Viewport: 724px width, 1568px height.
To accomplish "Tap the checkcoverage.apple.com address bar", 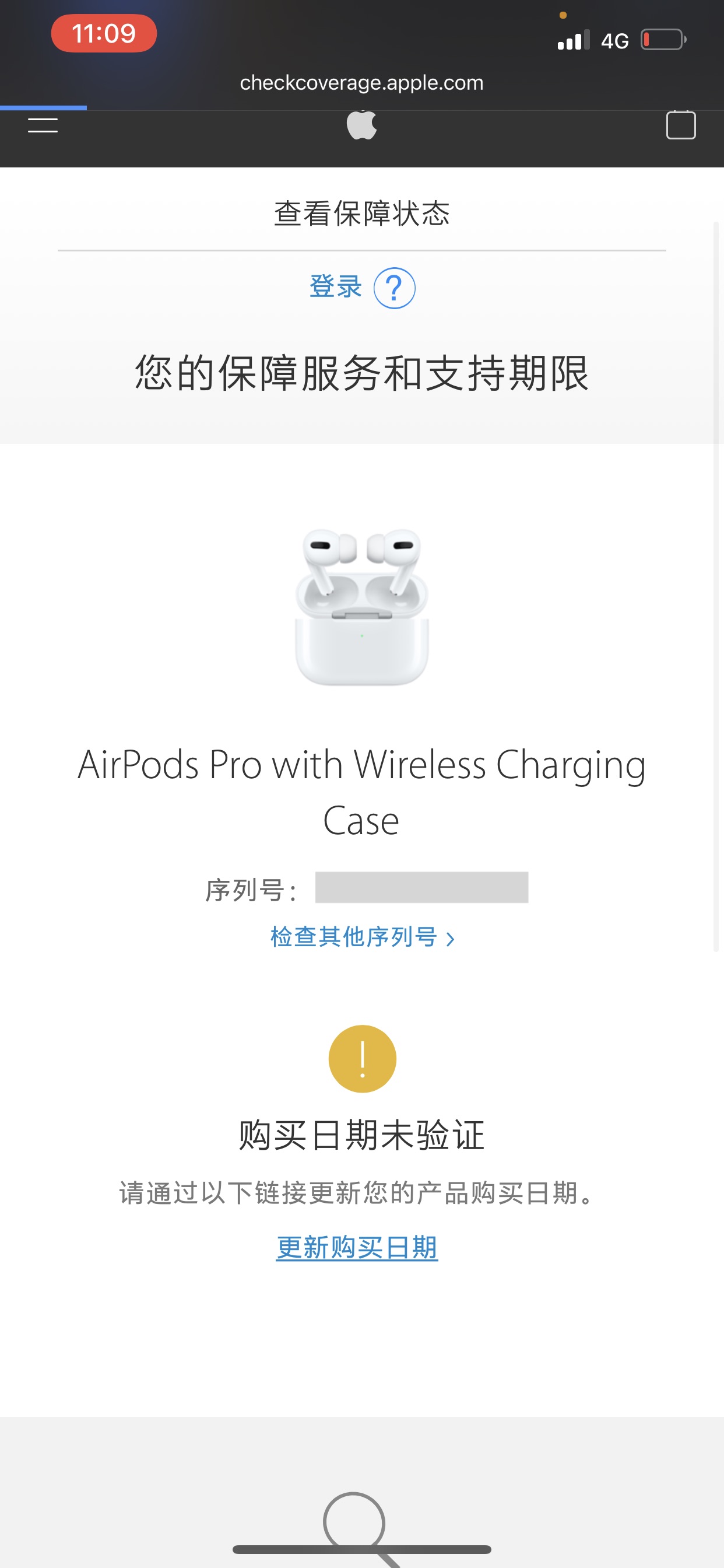I will coord(361,83).
